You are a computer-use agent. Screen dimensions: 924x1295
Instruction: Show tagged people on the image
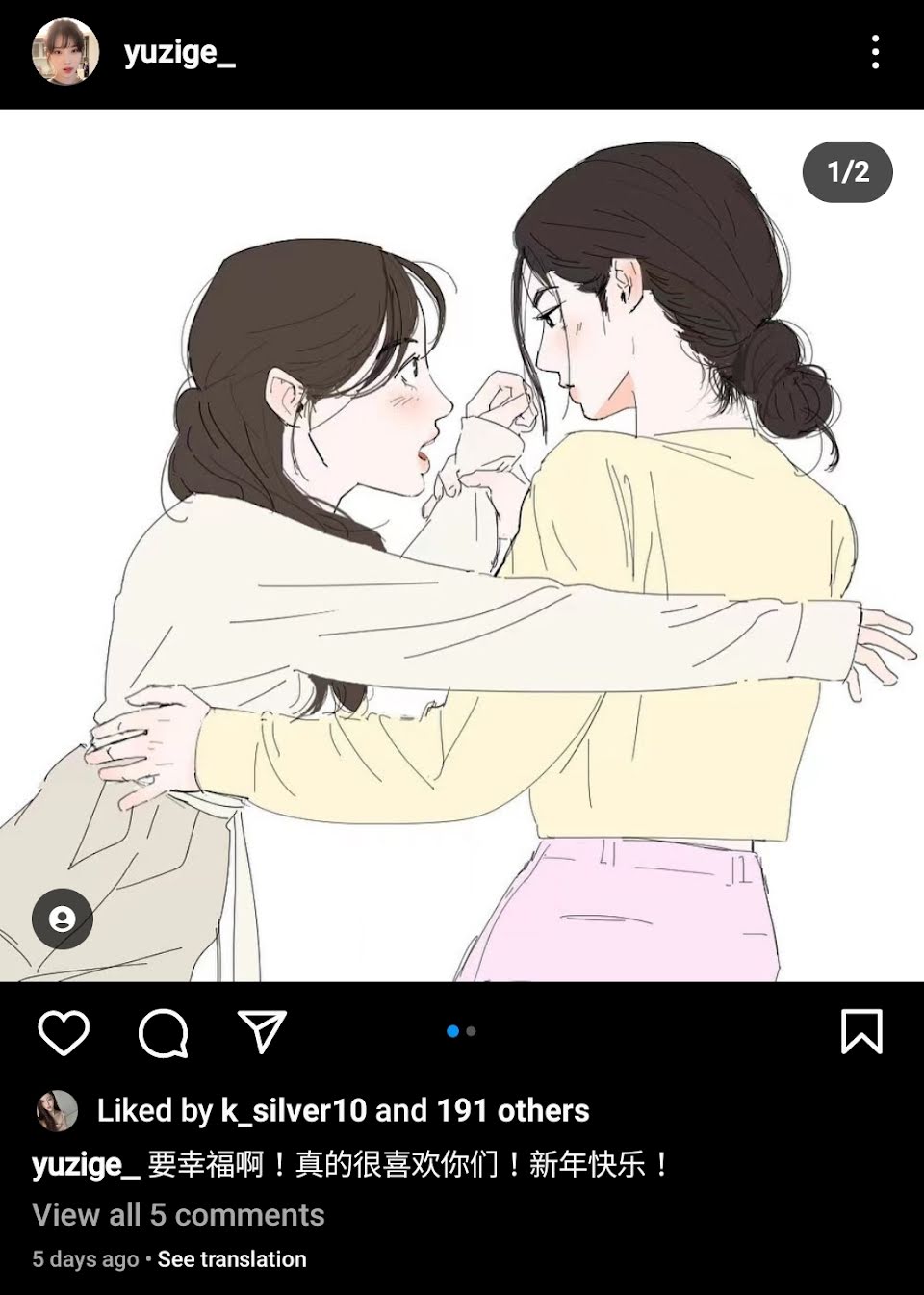point(63,919)
